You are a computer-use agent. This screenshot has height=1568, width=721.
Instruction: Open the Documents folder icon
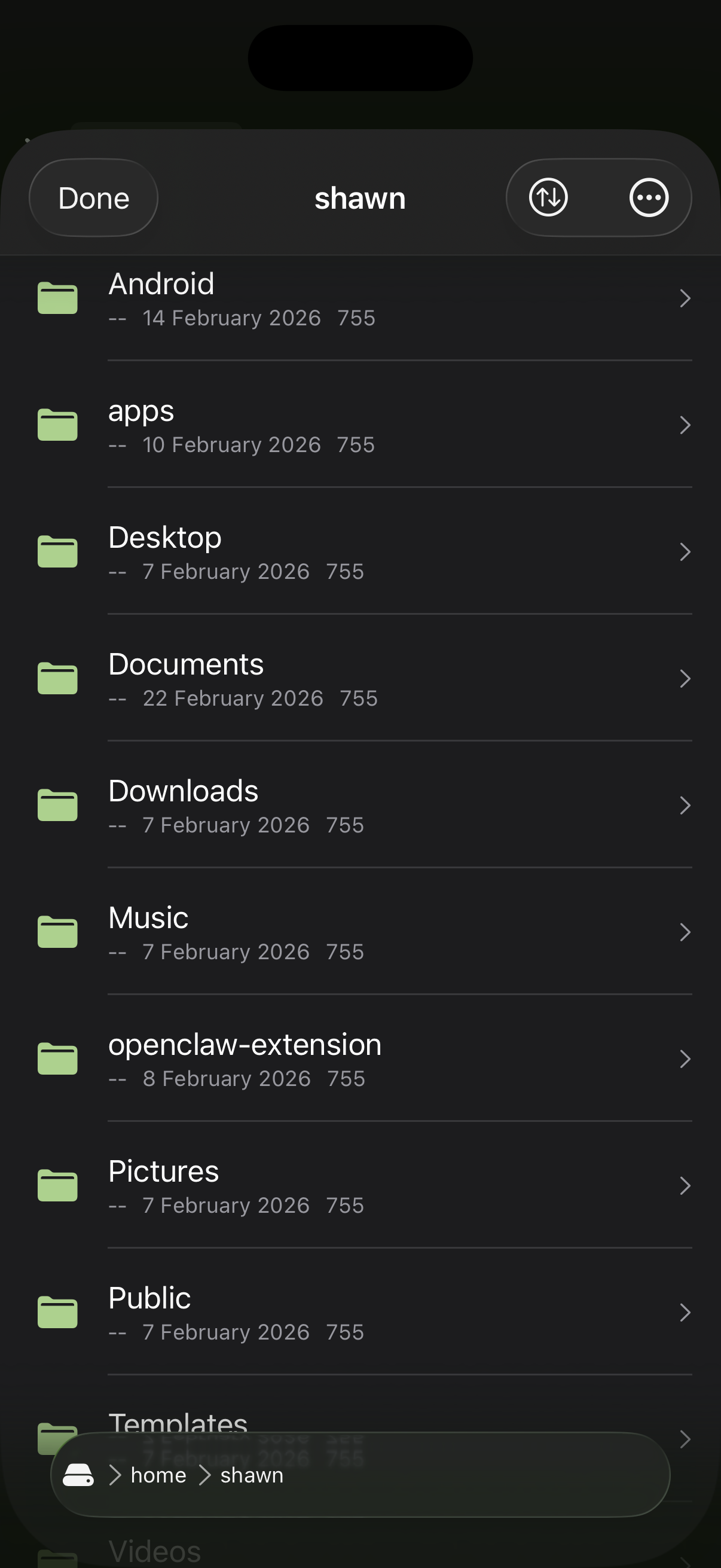point(58,678)
